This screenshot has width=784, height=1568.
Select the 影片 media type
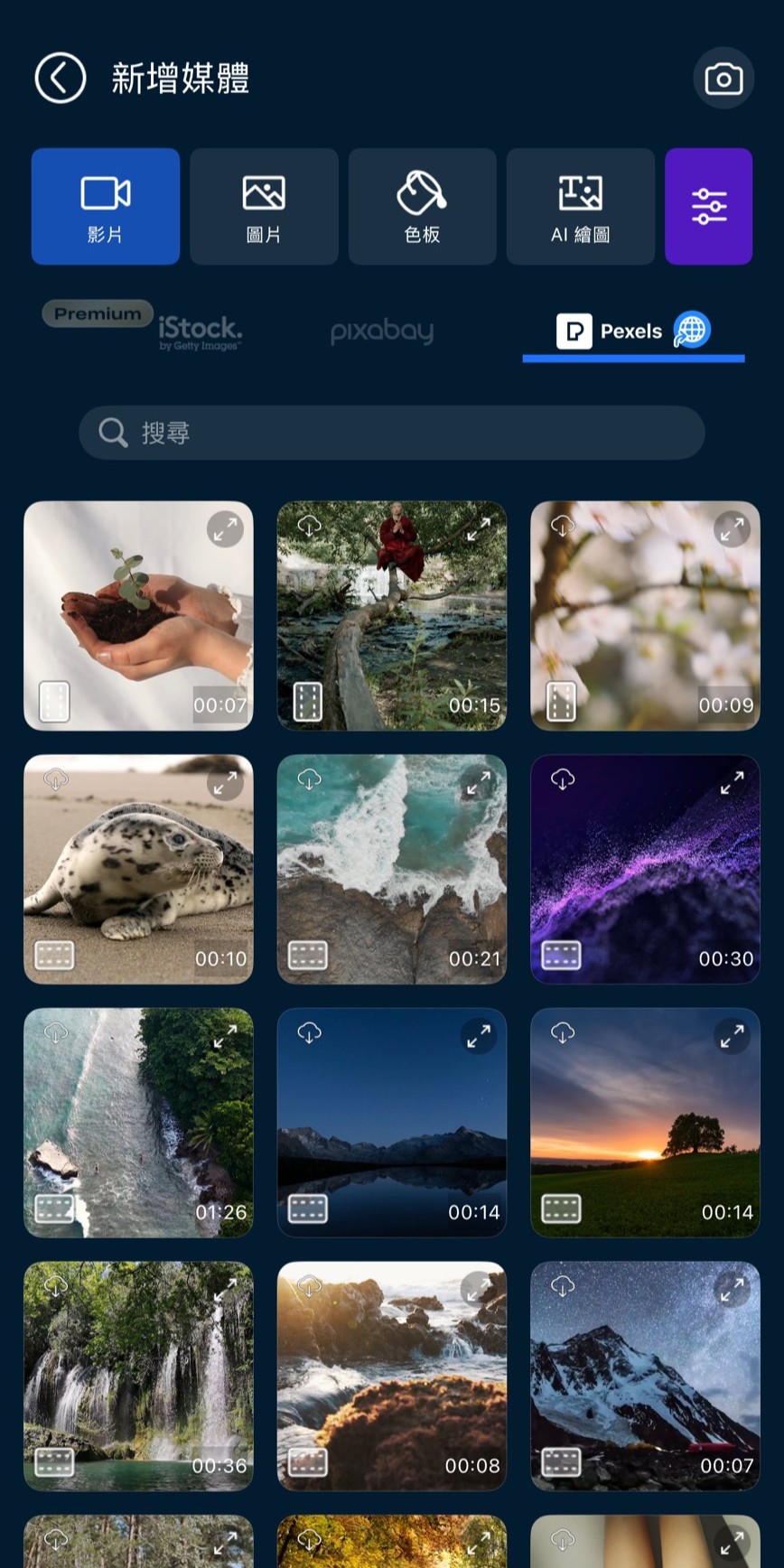[106, 207]
